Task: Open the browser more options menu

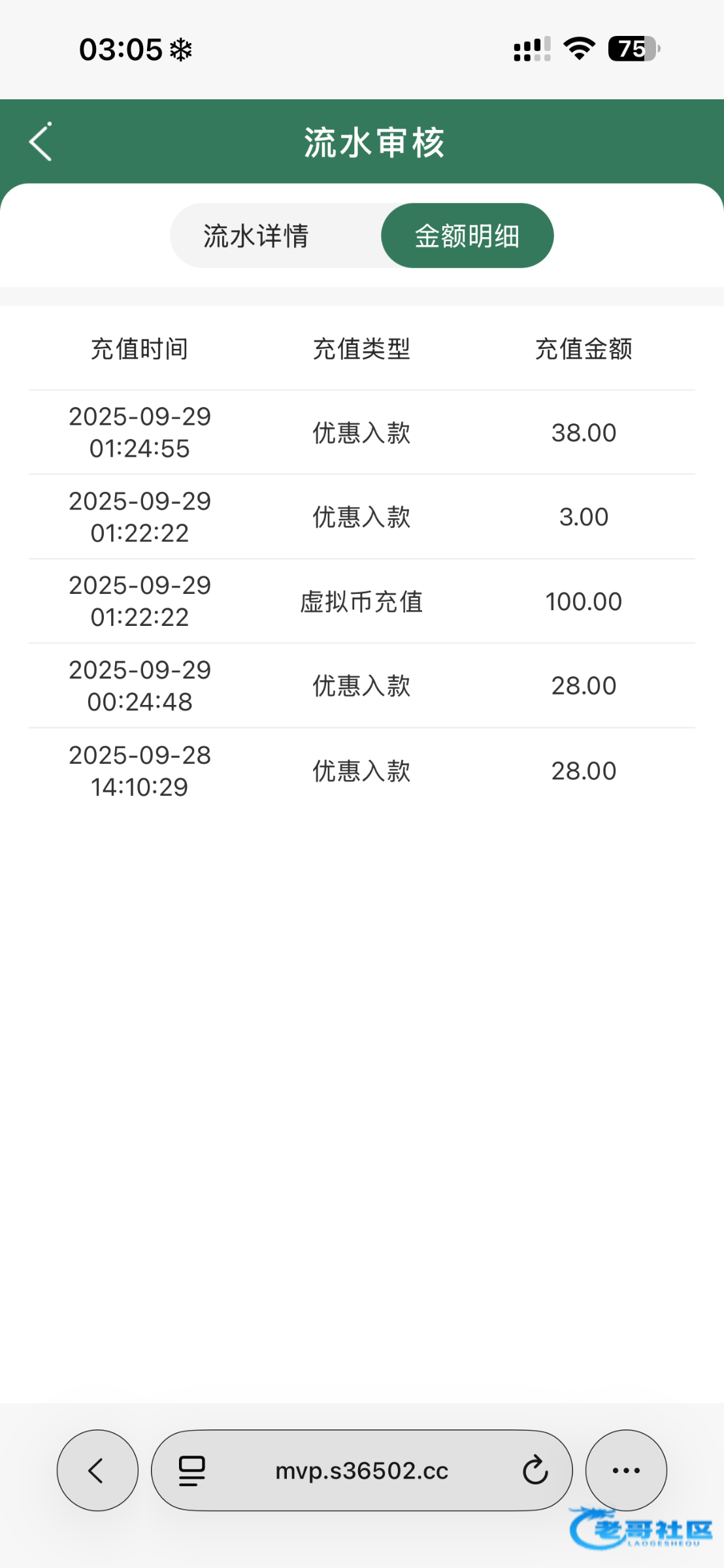Action: [625, 1471]
